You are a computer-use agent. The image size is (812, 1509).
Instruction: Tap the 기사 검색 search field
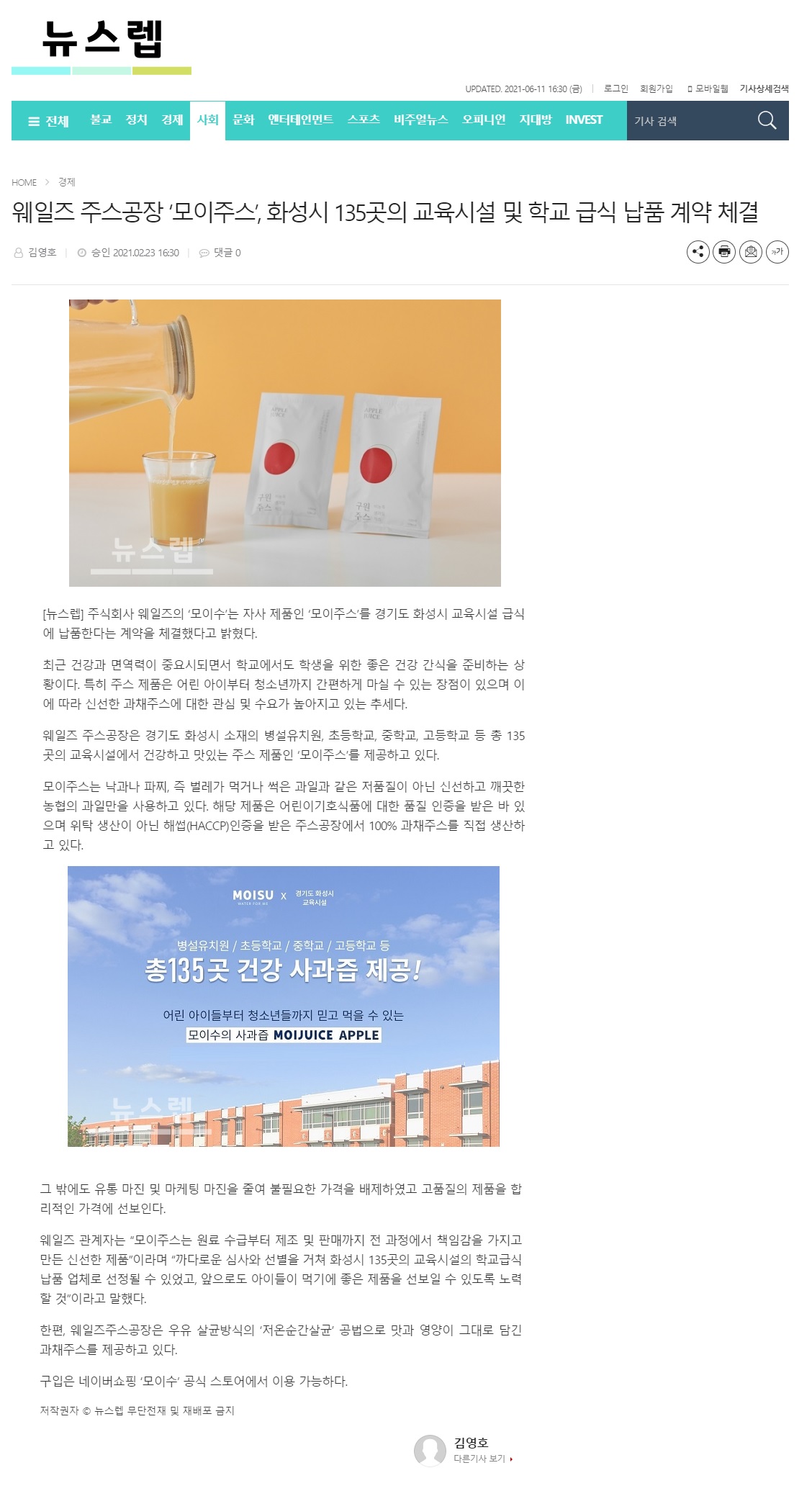click(687, 121)
